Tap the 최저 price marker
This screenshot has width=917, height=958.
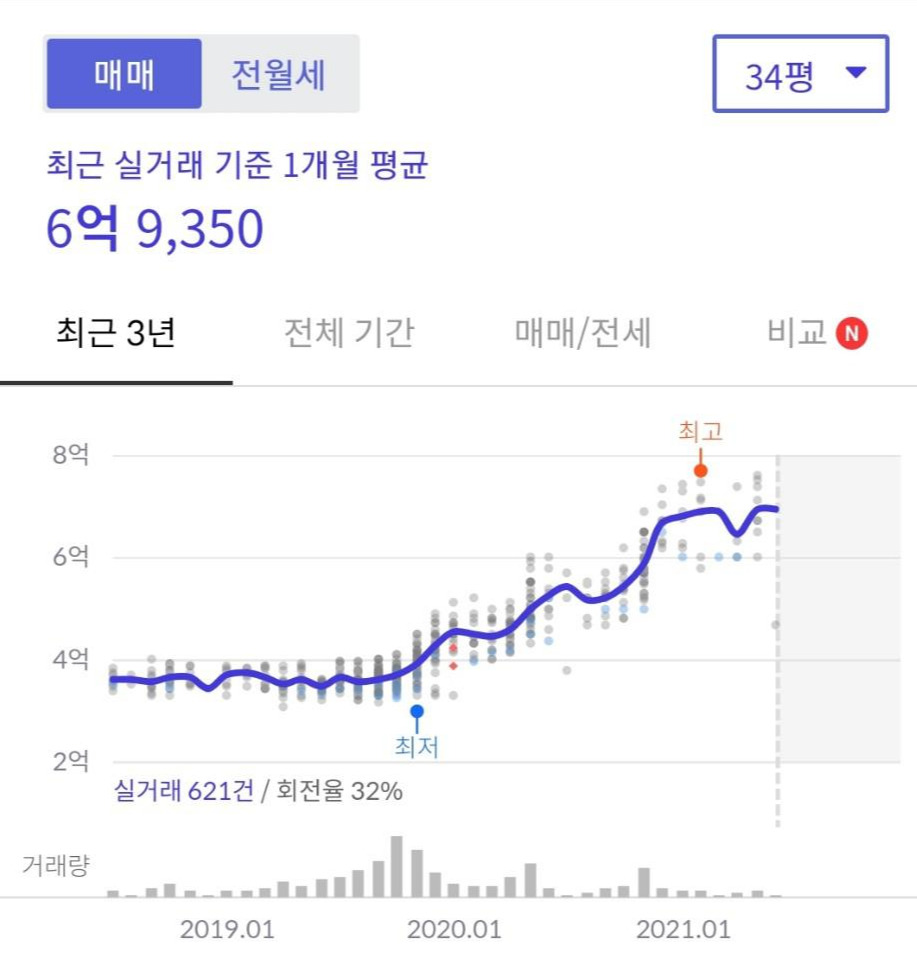[417, 711]
